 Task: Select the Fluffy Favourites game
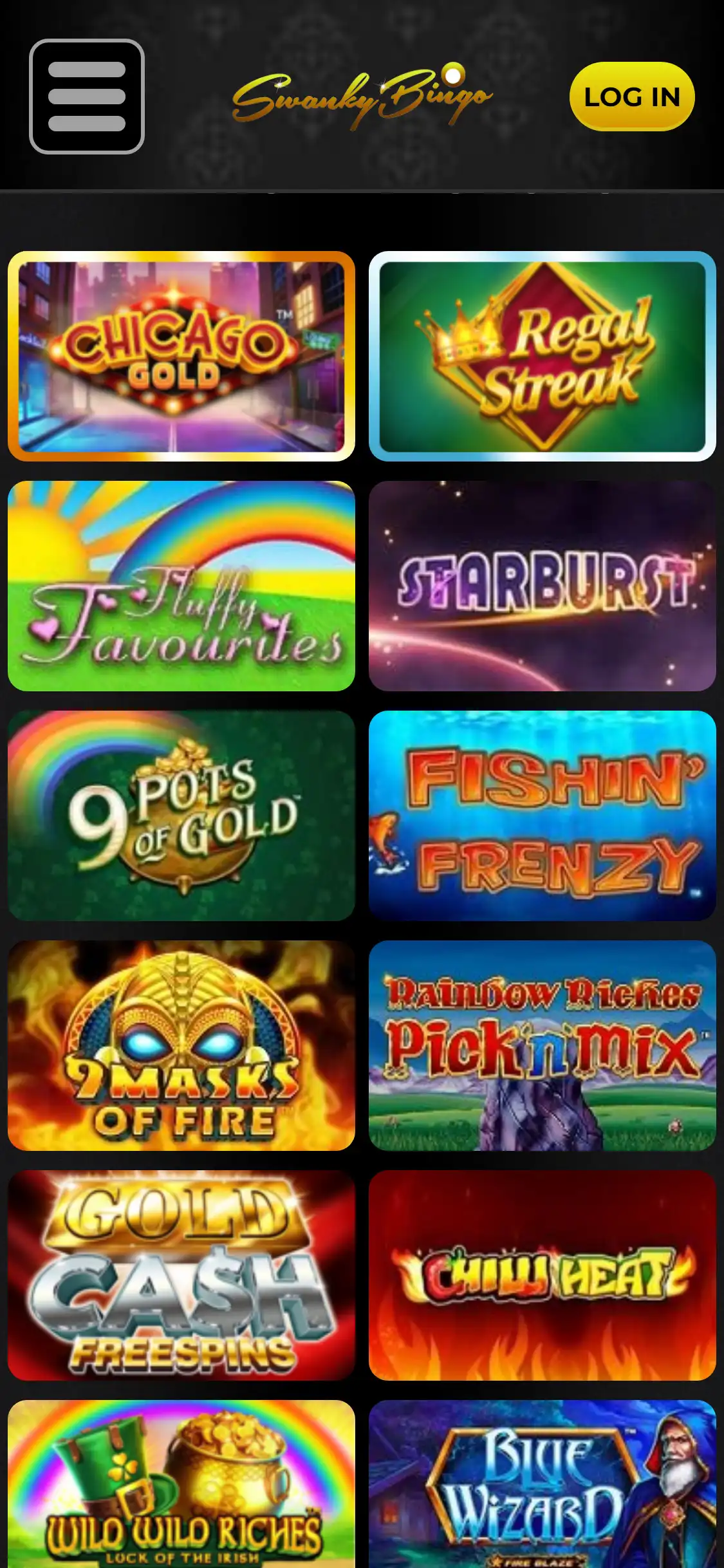tap(181, 586)
